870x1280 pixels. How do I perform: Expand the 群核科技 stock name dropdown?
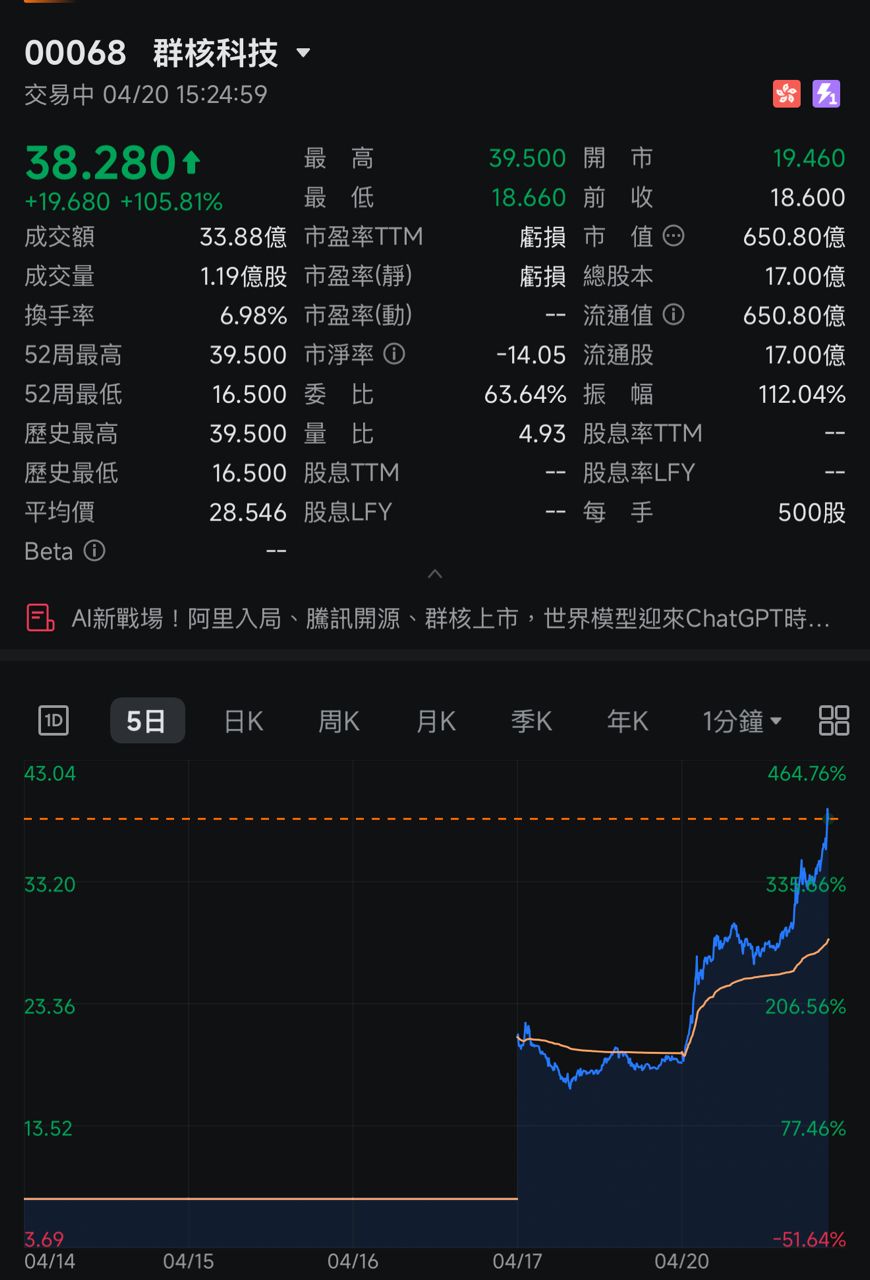pyautogui.click(x=304, y=54)
